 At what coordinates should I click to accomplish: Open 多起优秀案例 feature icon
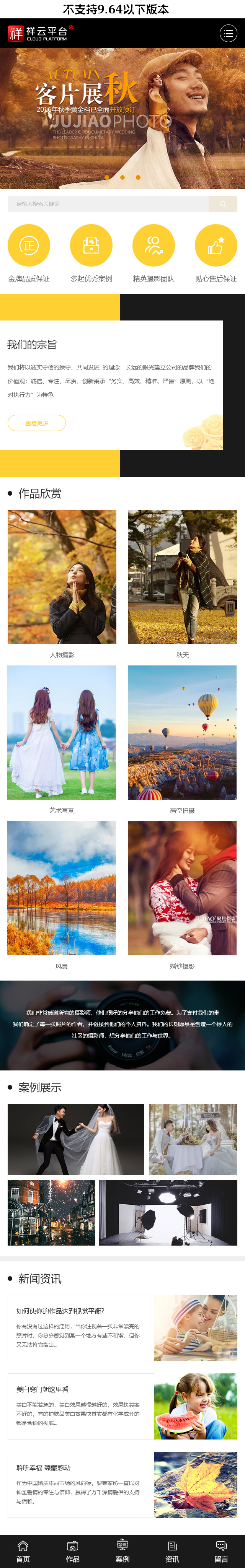(x=91, y=246)
